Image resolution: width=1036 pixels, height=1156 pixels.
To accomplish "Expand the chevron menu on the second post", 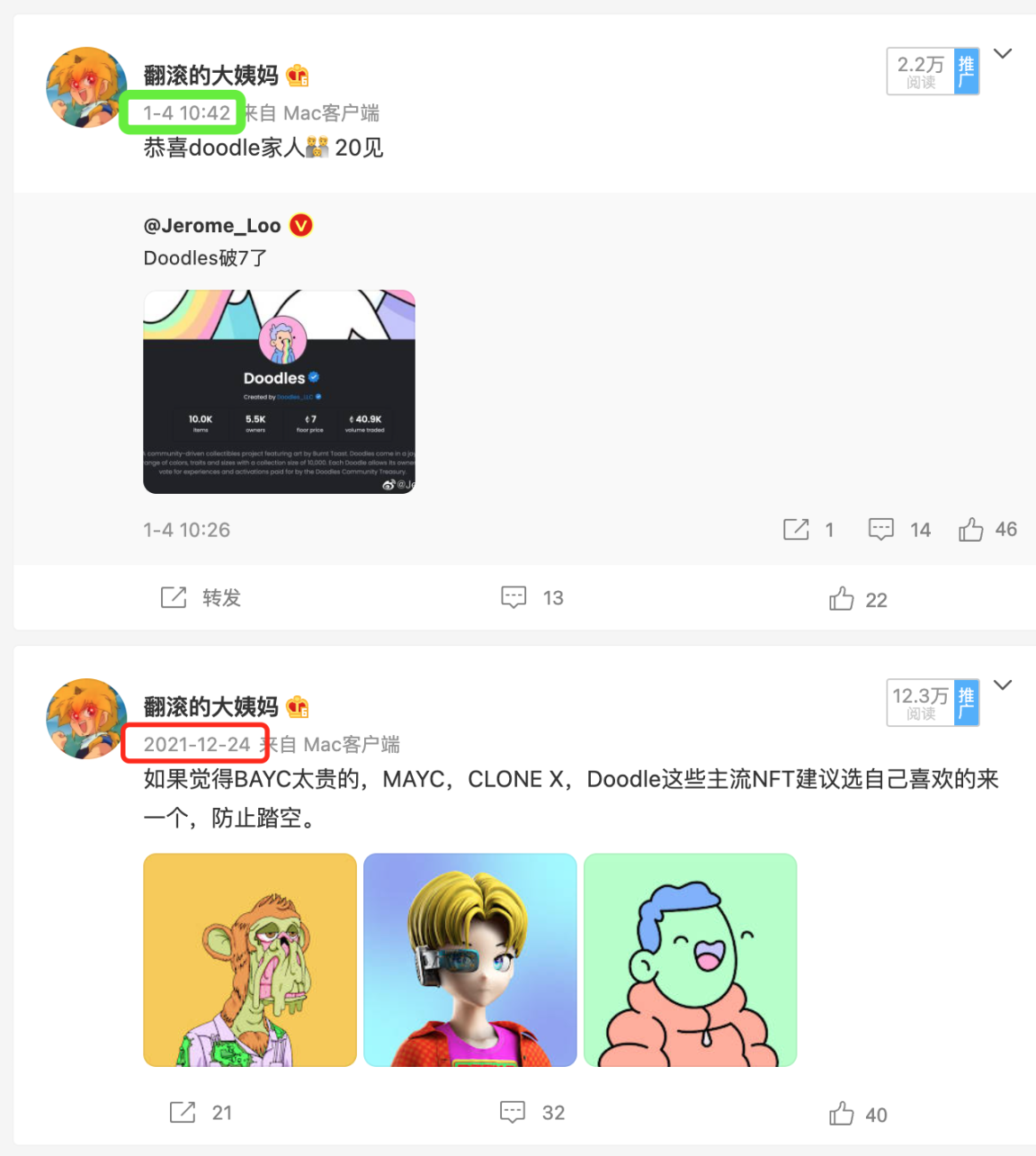I will pyautogui.click(x=1003, y=685).
